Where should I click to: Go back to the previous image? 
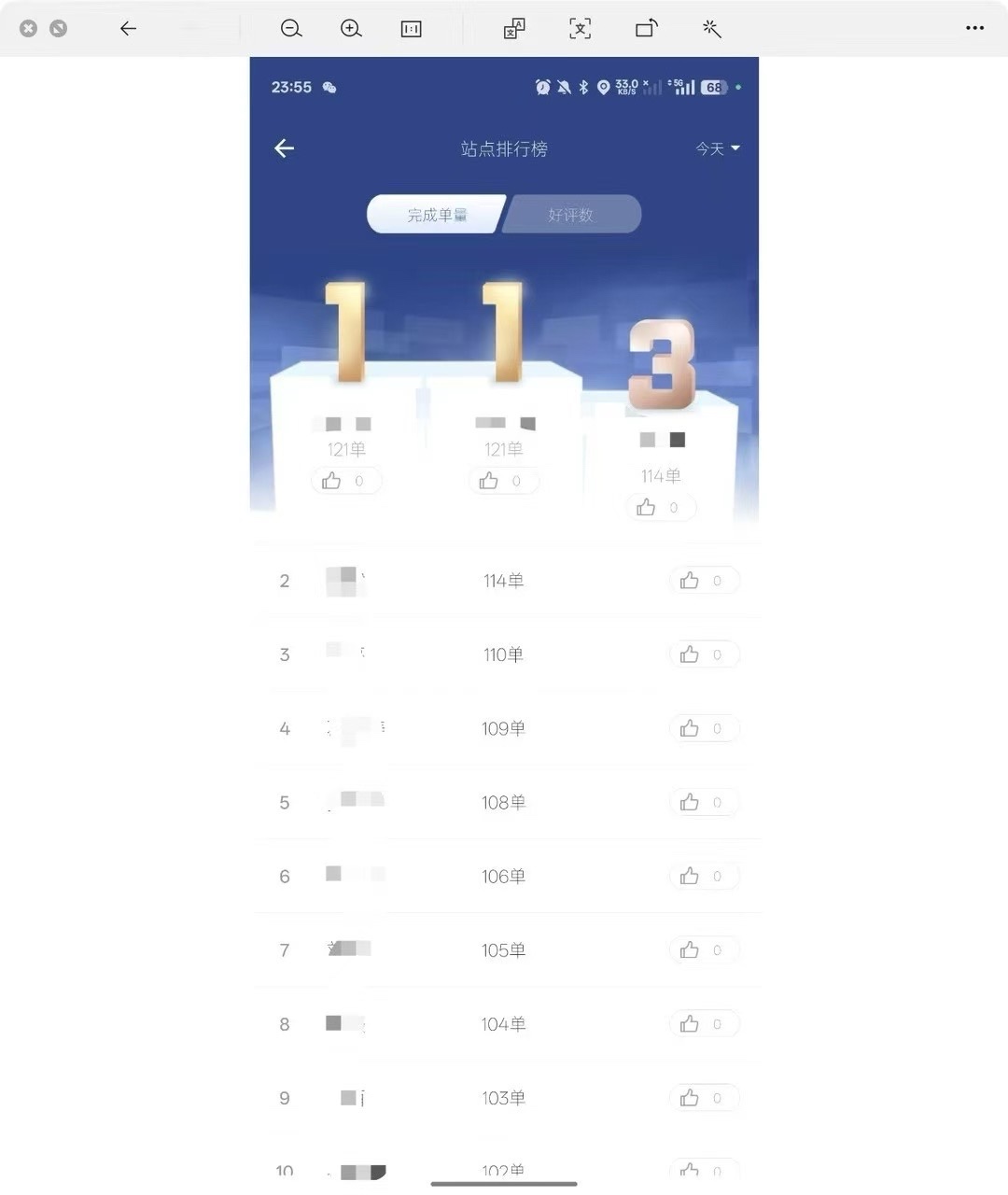(x=129, y=29)
